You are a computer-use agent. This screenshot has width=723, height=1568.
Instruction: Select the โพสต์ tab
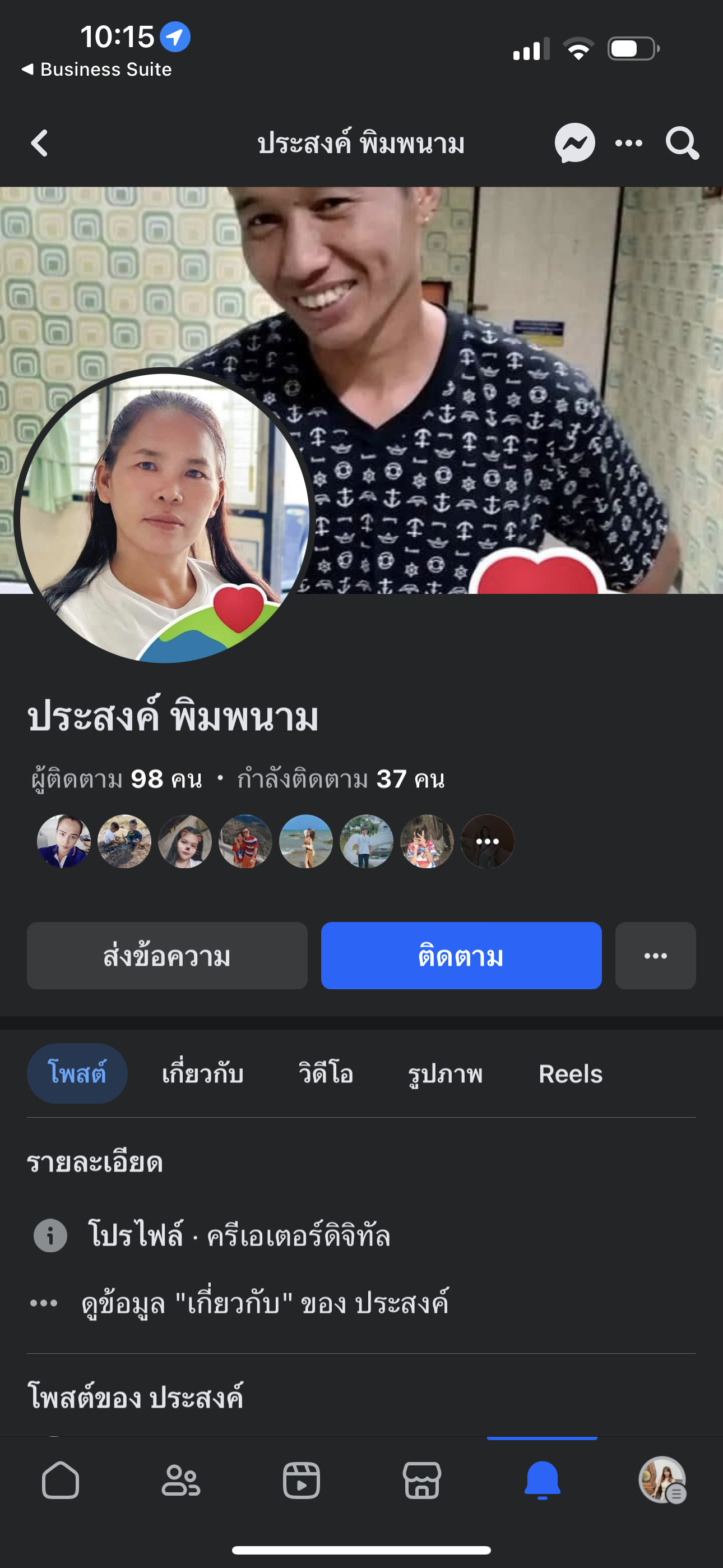[77, 1073]
